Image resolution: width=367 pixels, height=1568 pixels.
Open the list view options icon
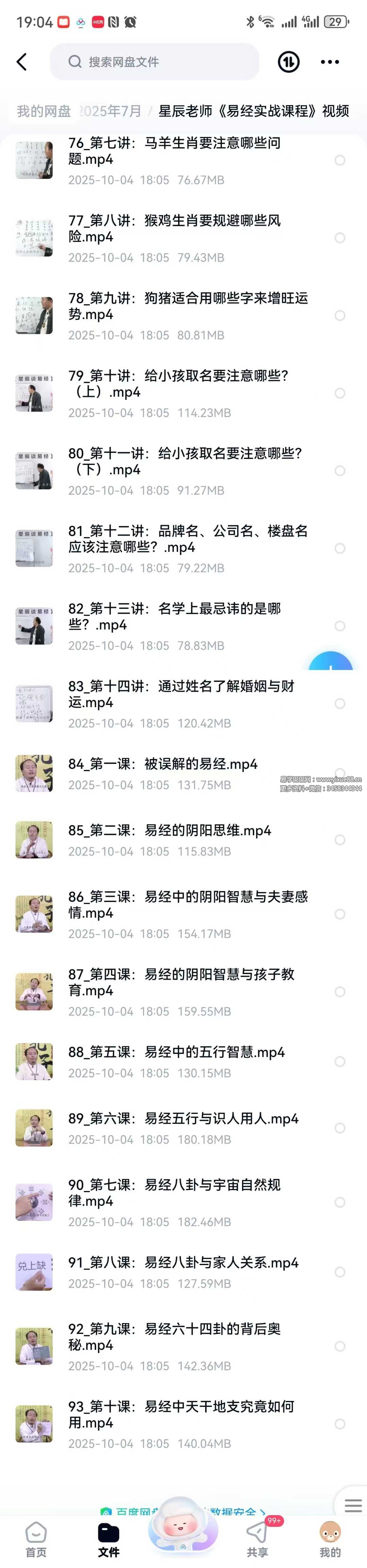353,1506
